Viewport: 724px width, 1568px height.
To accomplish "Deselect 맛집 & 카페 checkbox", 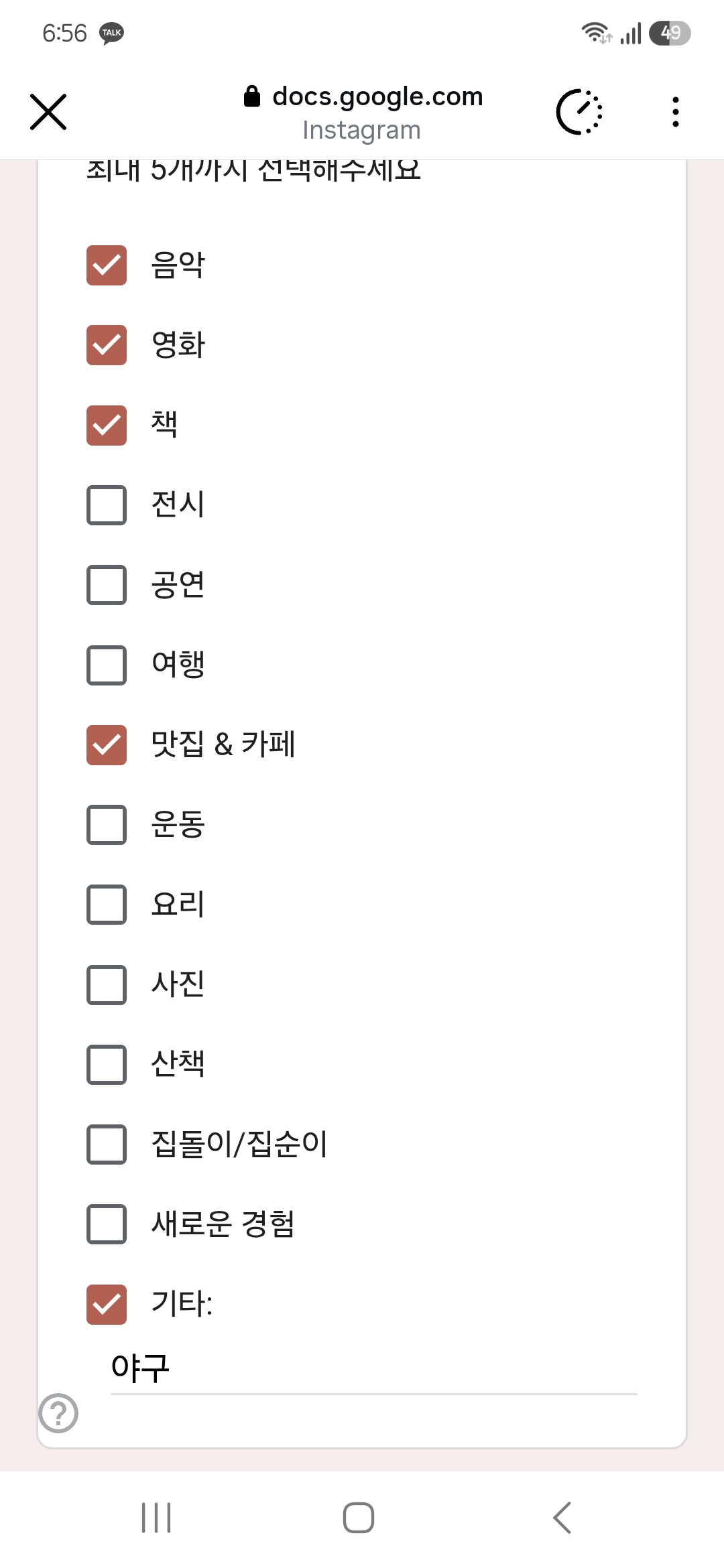I will 107,745.
